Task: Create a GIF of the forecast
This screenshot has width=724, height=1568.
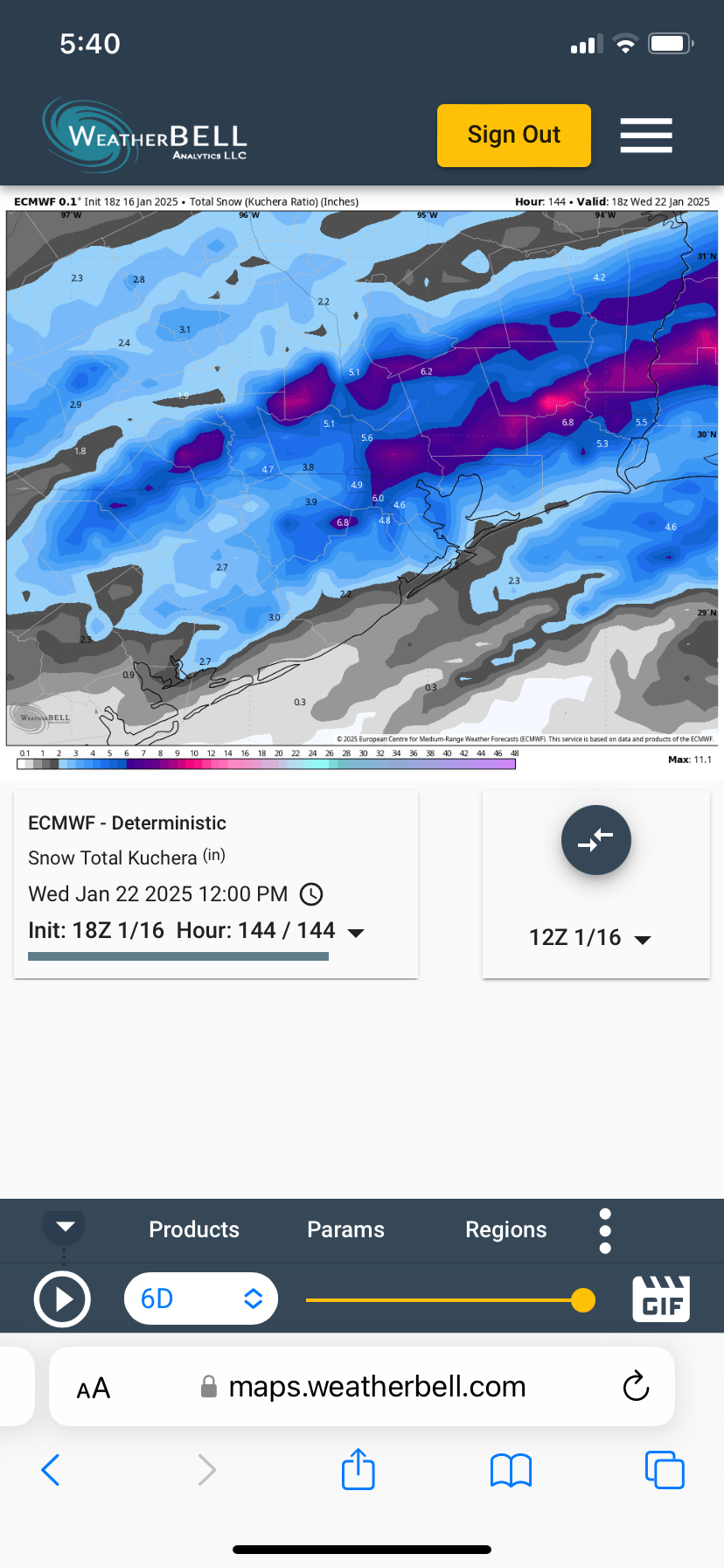Action: pos(661,1298)
